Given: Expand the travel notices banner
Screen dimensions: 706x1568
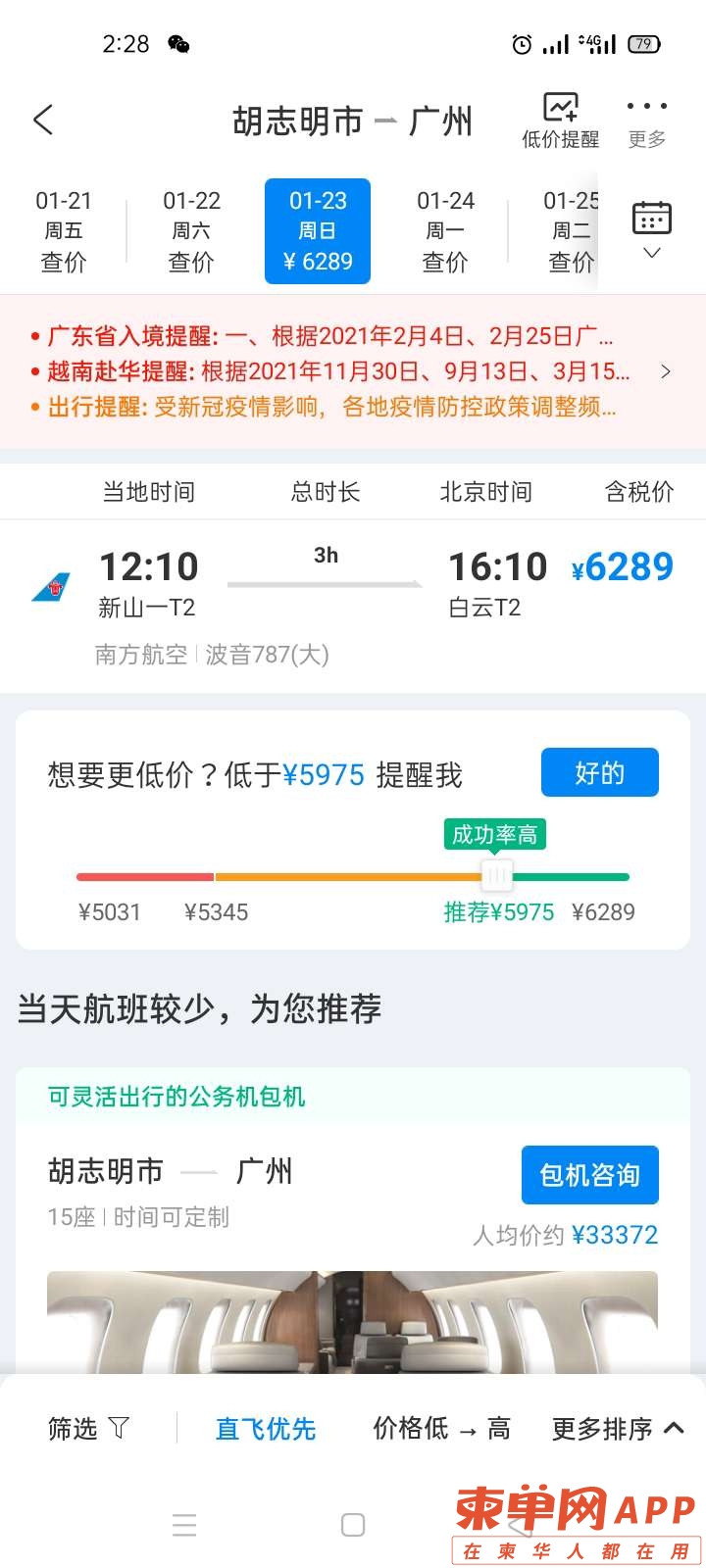Looking at the screenshot, I should [x=665, y=371].
